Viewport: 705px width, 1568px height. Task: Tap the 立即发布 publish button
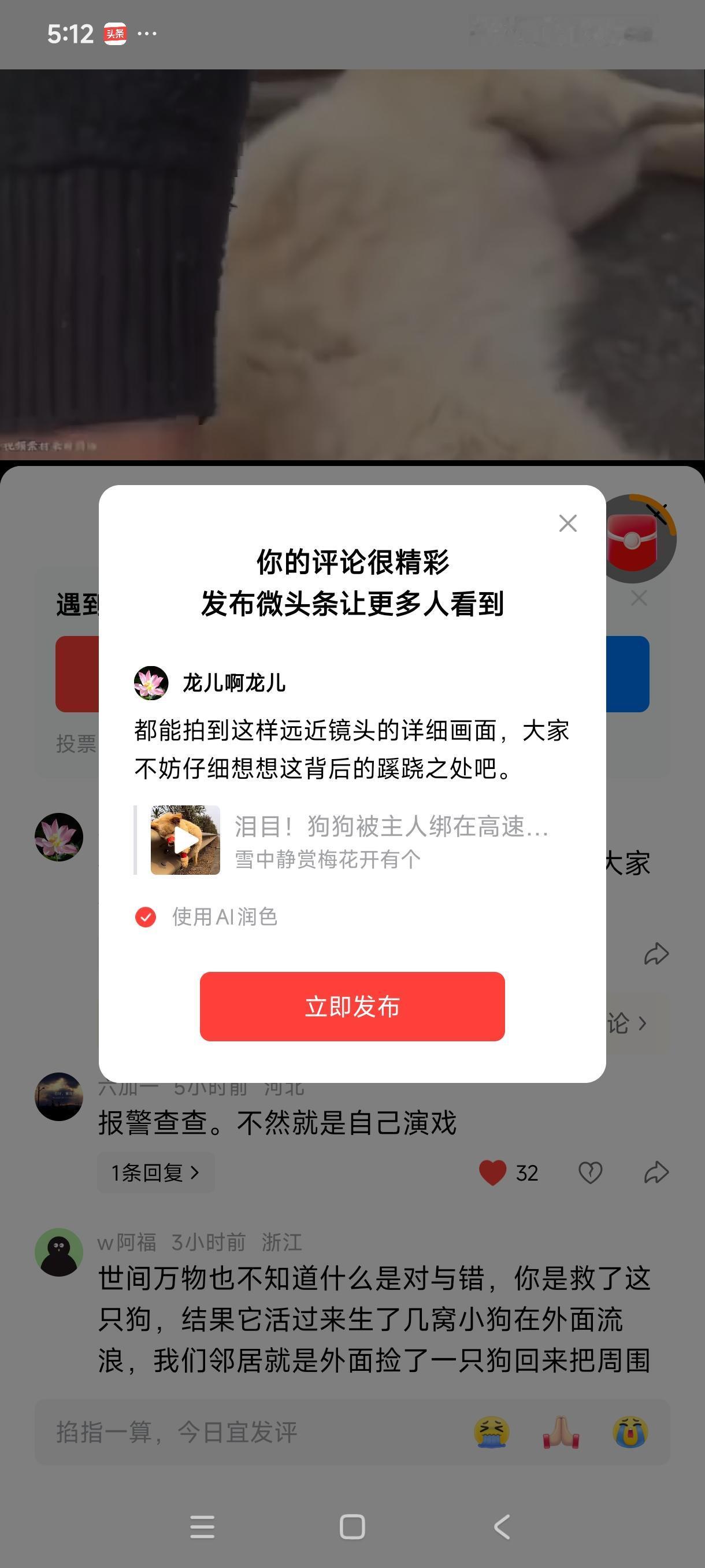click(352, 1007)
